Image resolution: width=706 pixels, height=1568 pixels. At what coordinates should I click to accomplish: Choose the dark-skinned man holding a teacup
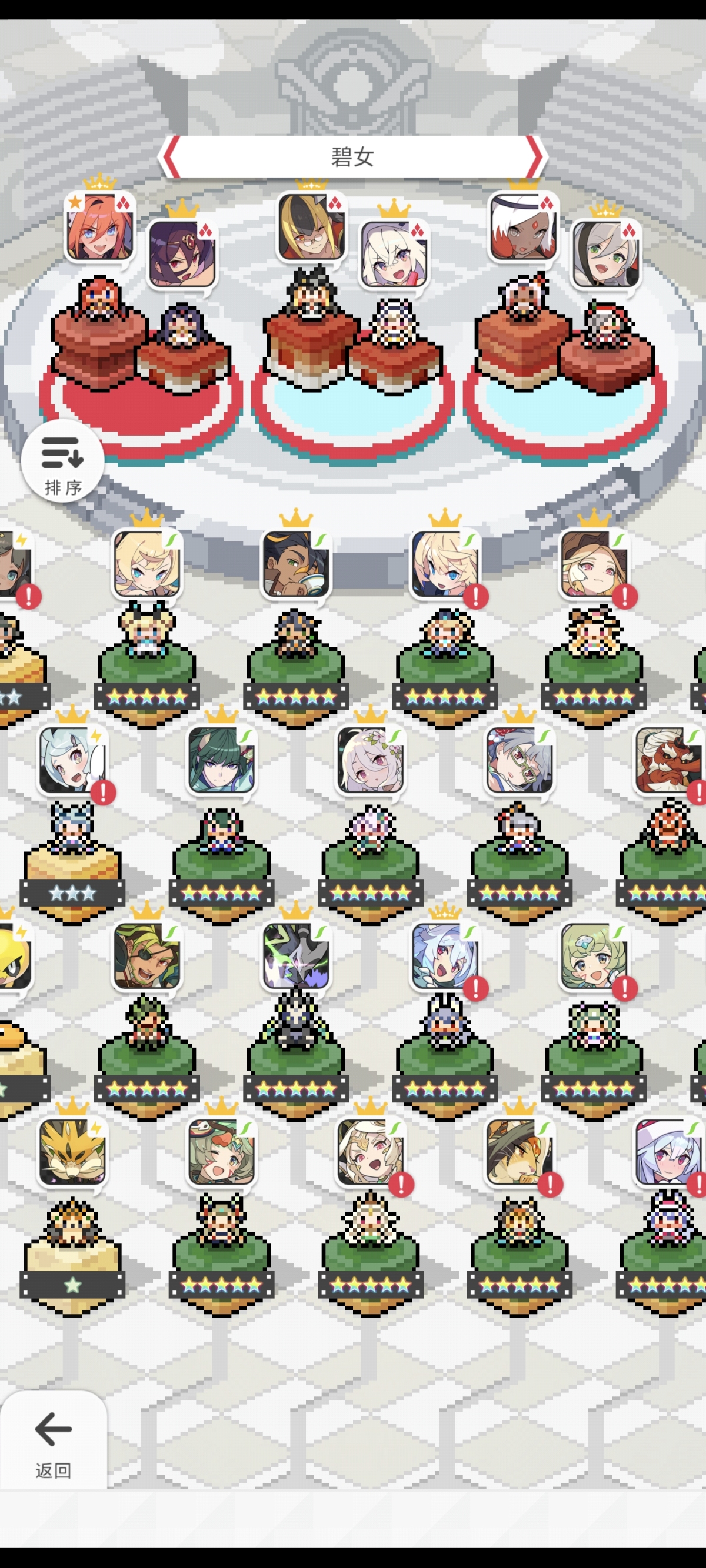coord(295,564)
